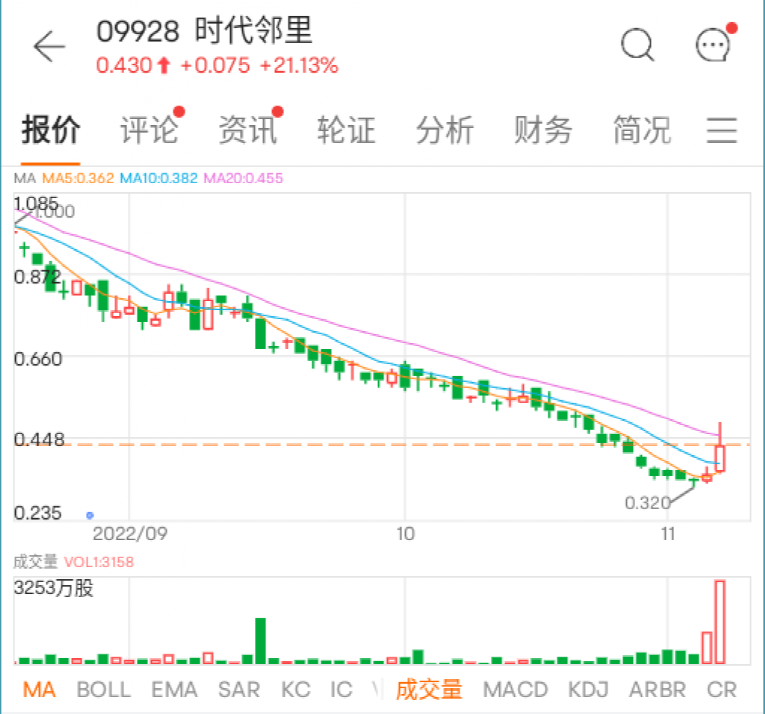765x714 pixels.
Task: Select the IC main indicator
Action: click(x=342, y=690)
